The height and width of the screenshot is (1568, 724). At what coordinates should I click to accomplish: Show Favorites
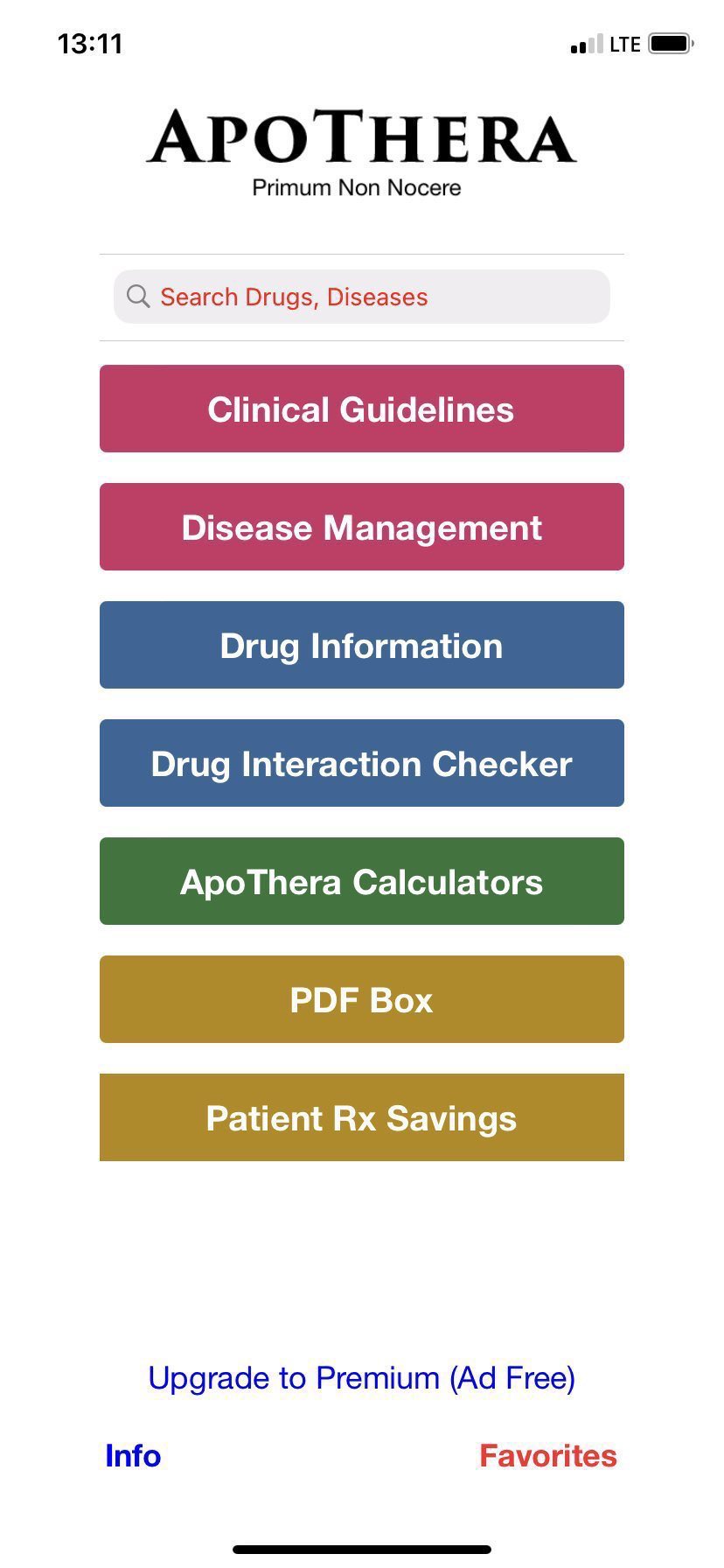547,1455
